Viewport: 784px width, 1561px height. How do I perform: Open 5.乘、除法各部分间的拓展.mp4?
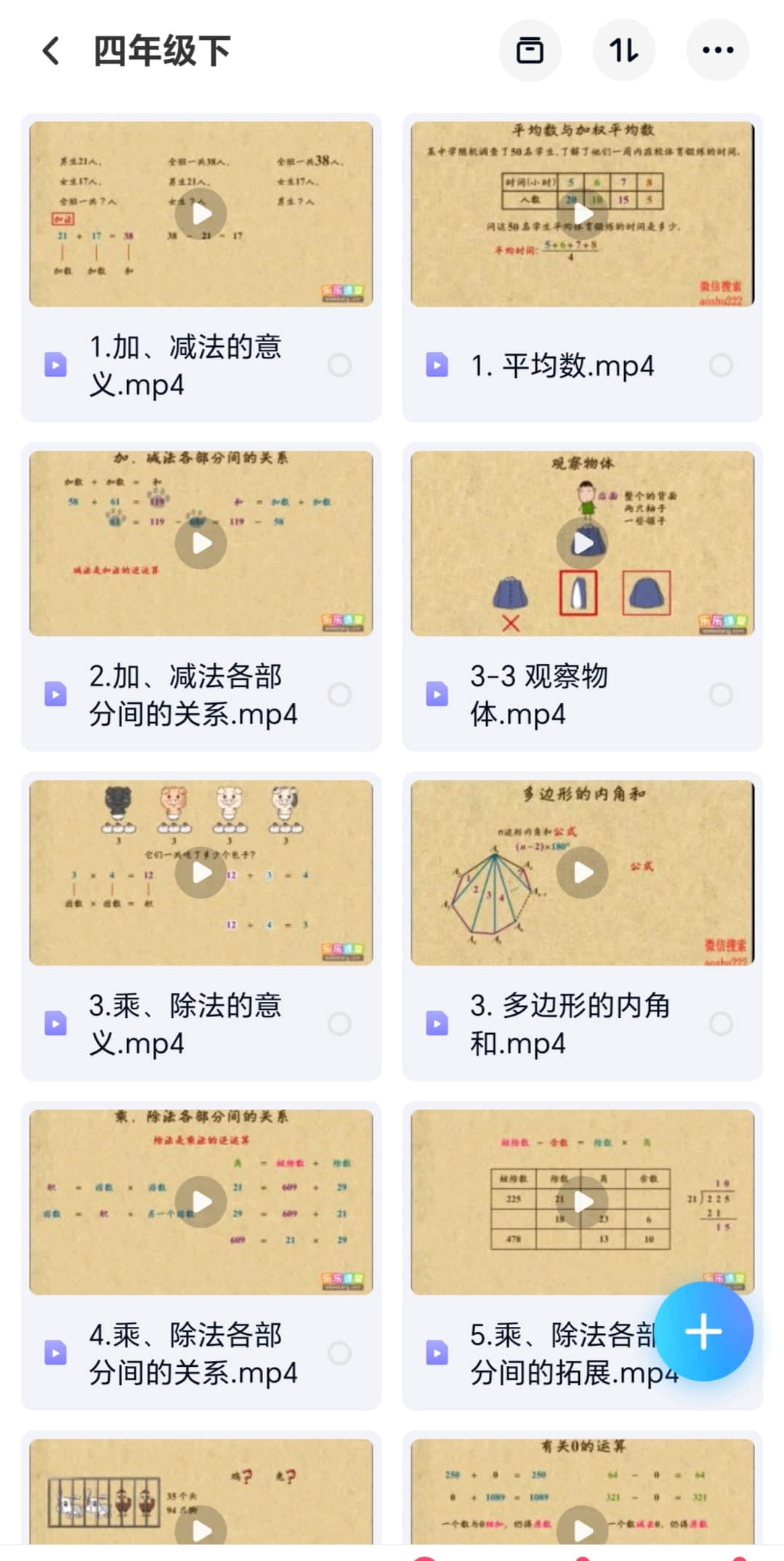point(582,1202)
